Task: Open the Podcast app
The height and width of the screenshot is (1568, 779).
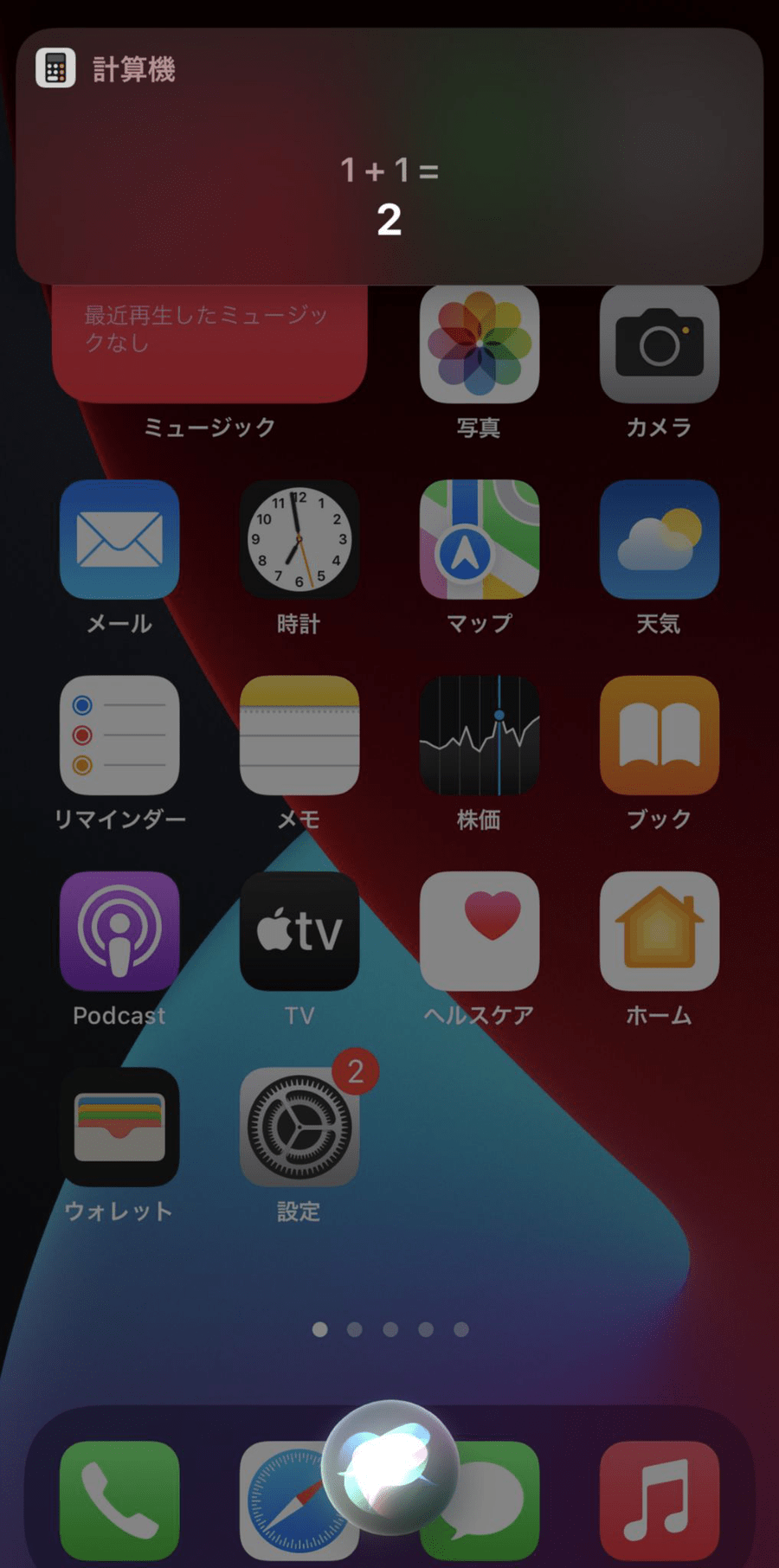Action: (119, 931)
